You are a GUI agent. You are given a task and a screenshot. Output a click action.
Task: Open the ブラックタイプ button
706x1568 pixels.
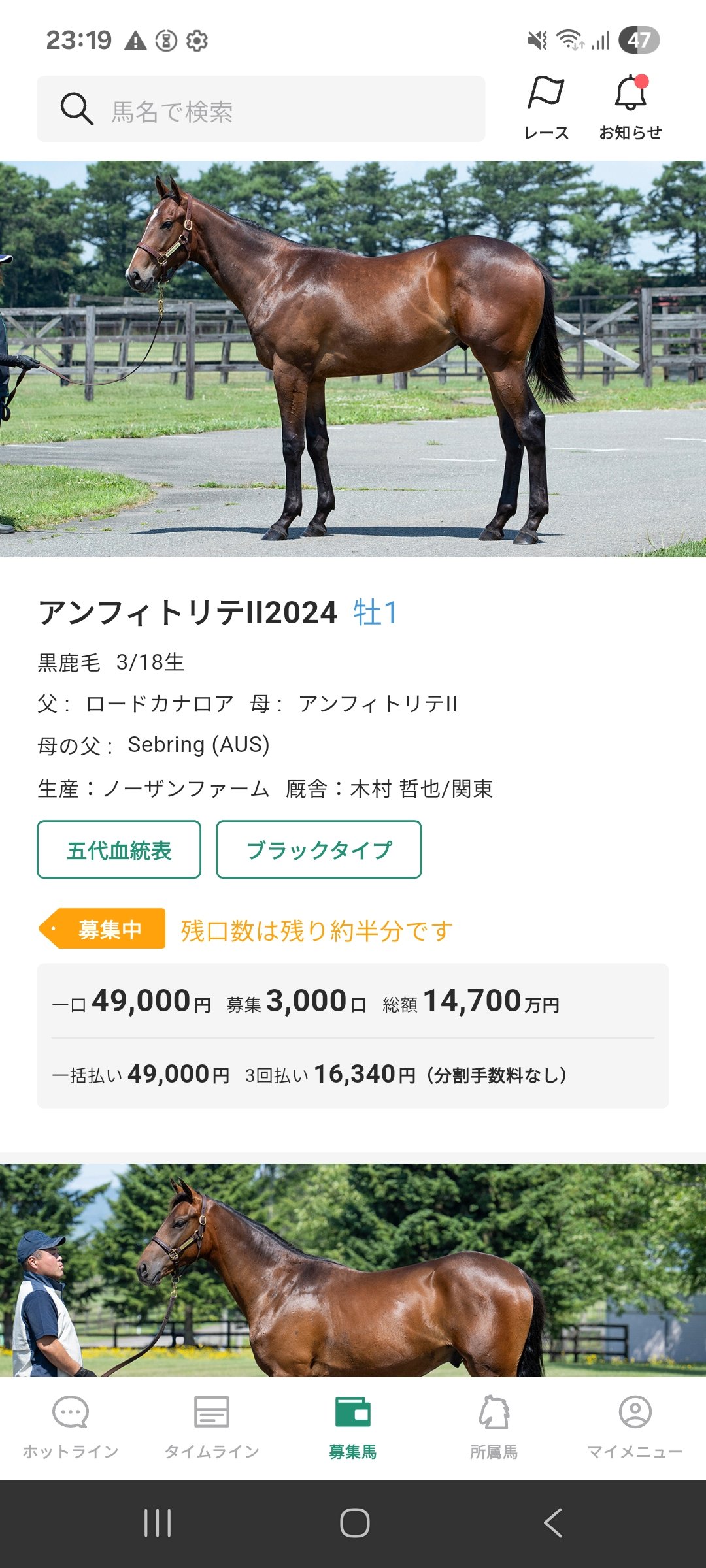click(x=318, y=849)
